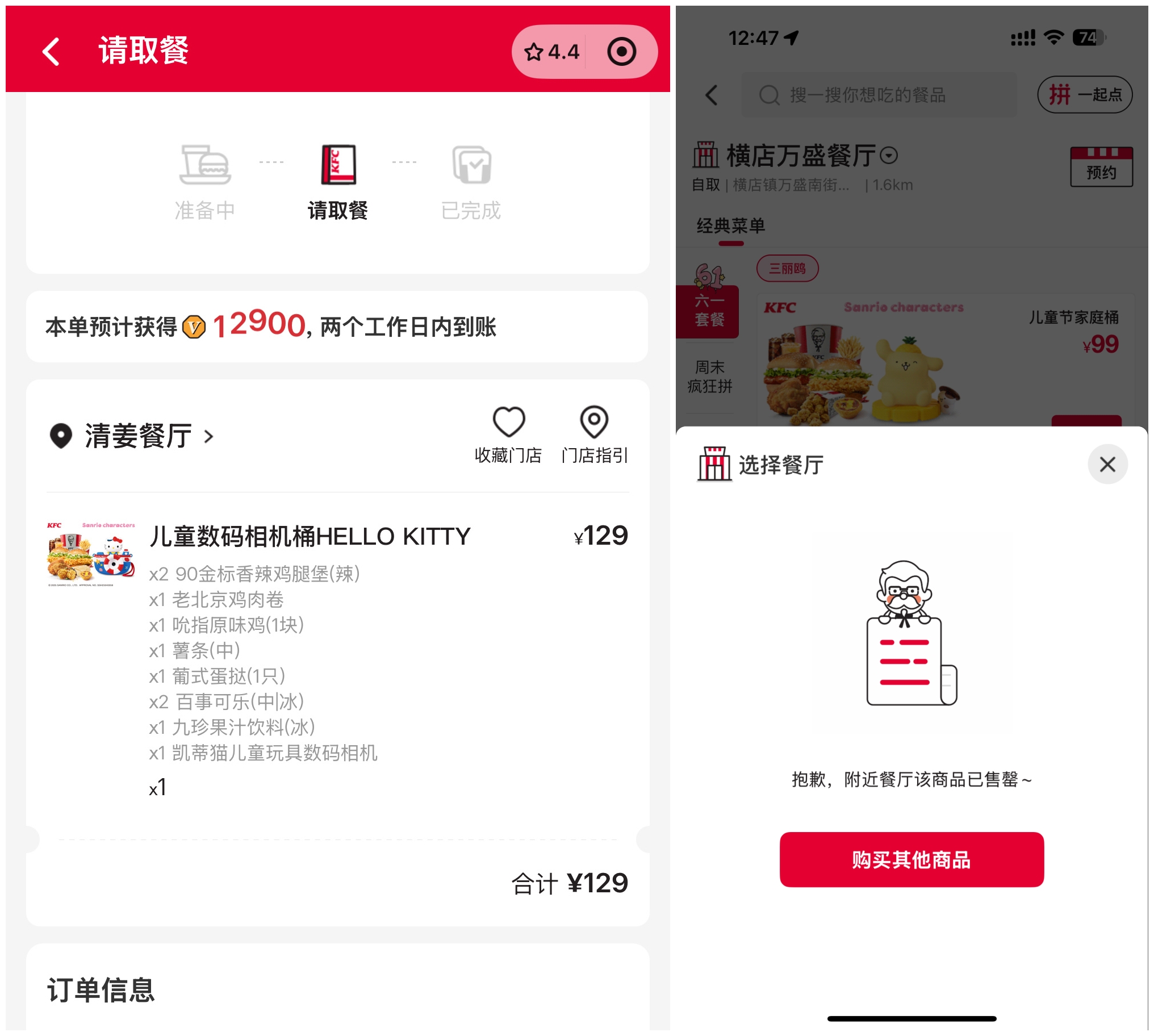Close the 选择餐厅 sheet
Screen dimensions: 1154x1036
[1107, 465]
